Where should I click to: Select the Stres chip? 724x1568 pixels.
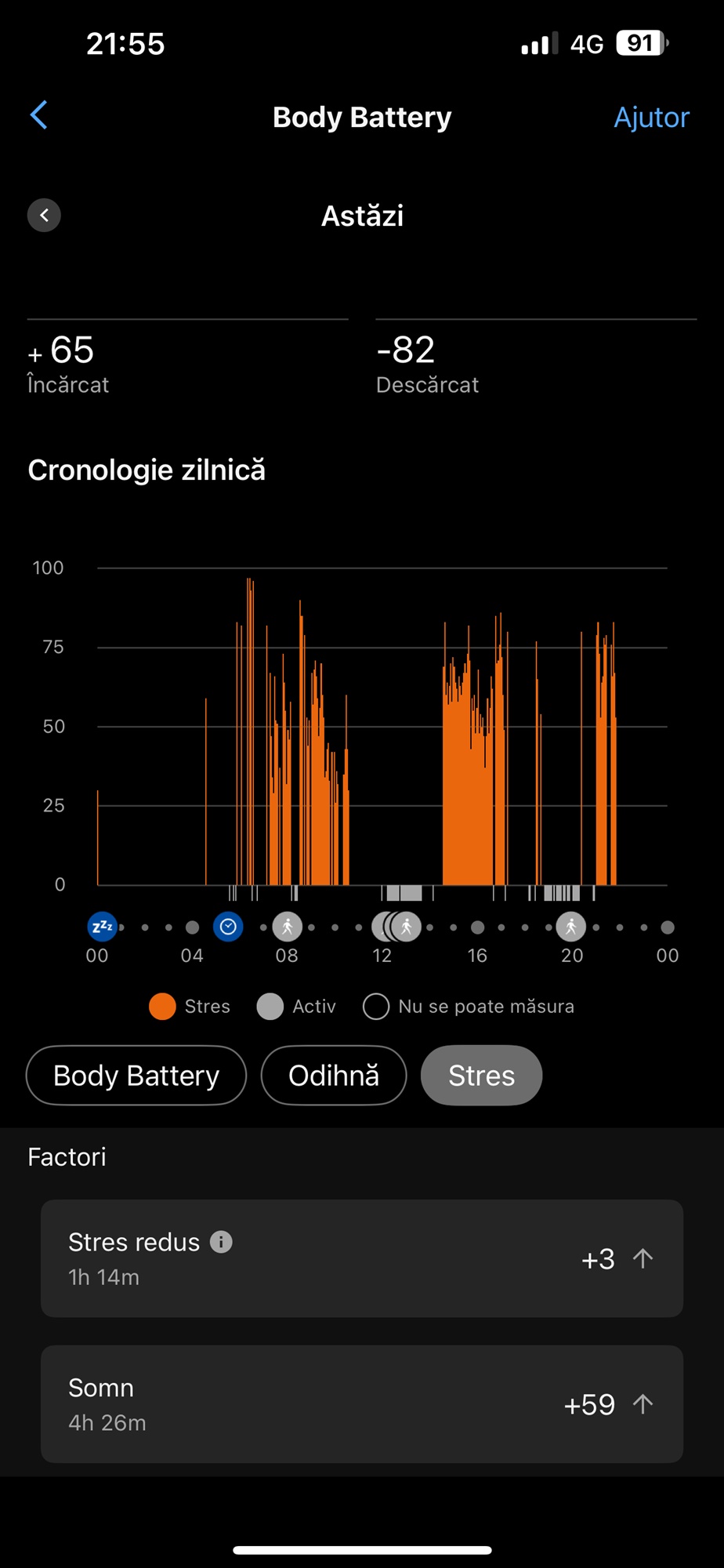point(481,1075)
